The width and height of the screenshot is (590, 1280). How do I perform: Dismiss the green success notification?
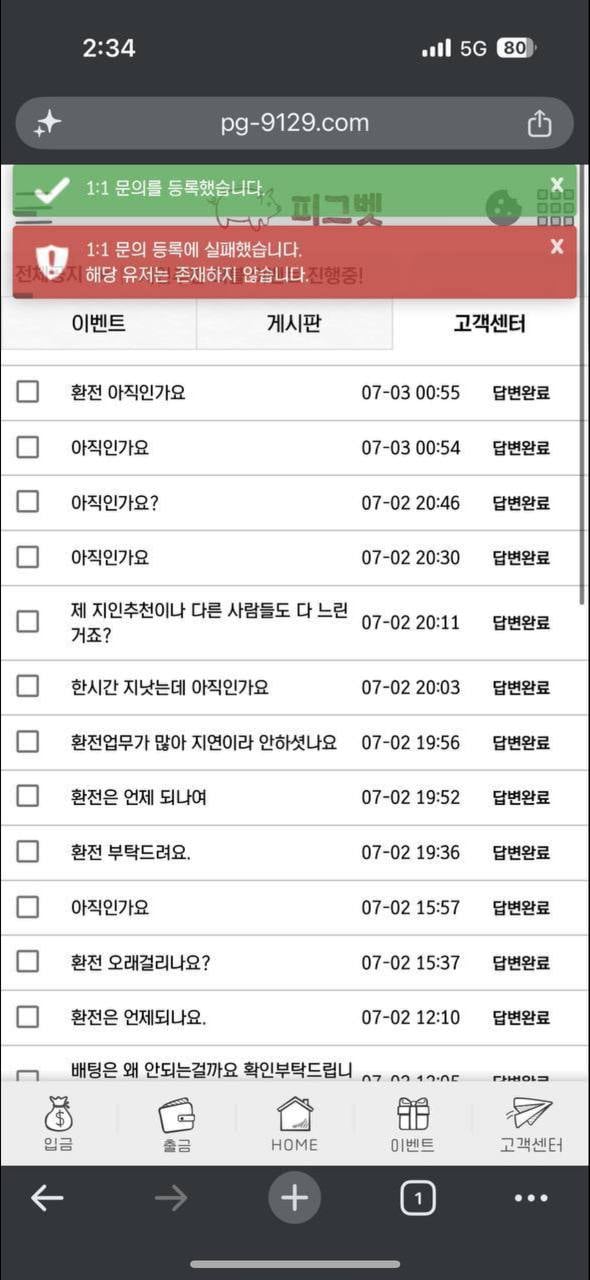click(557, 184)
